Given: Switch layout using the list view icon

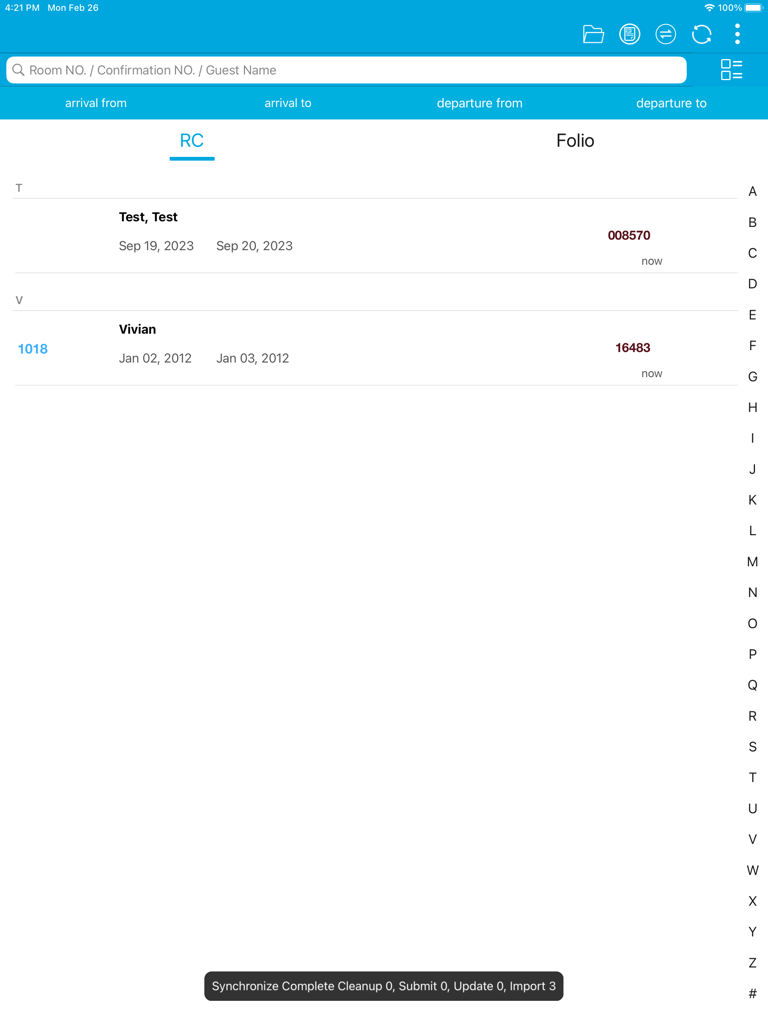Looking at the screenshot, I should [x=732, y=69].
